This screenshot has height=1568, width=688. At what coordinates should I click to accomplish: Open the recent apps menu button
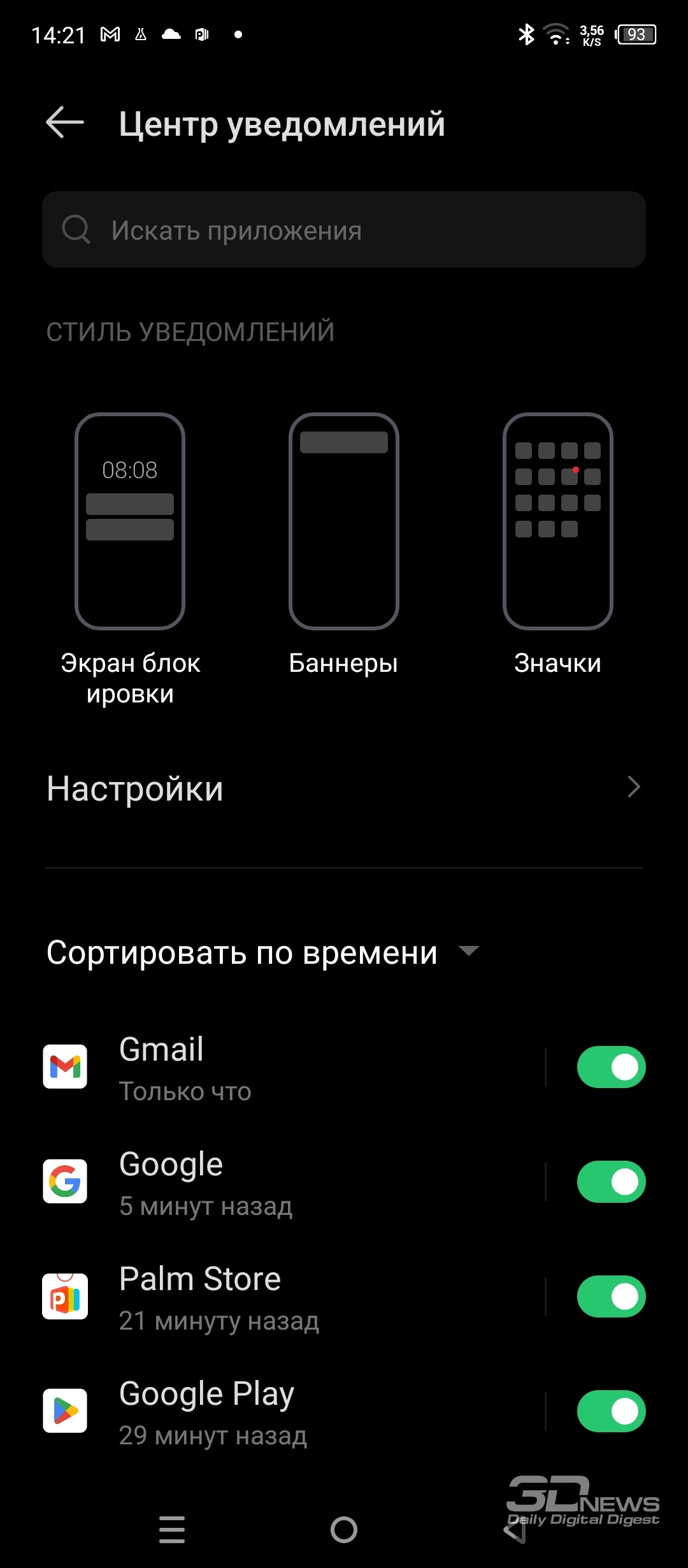tap(172, 1529)
